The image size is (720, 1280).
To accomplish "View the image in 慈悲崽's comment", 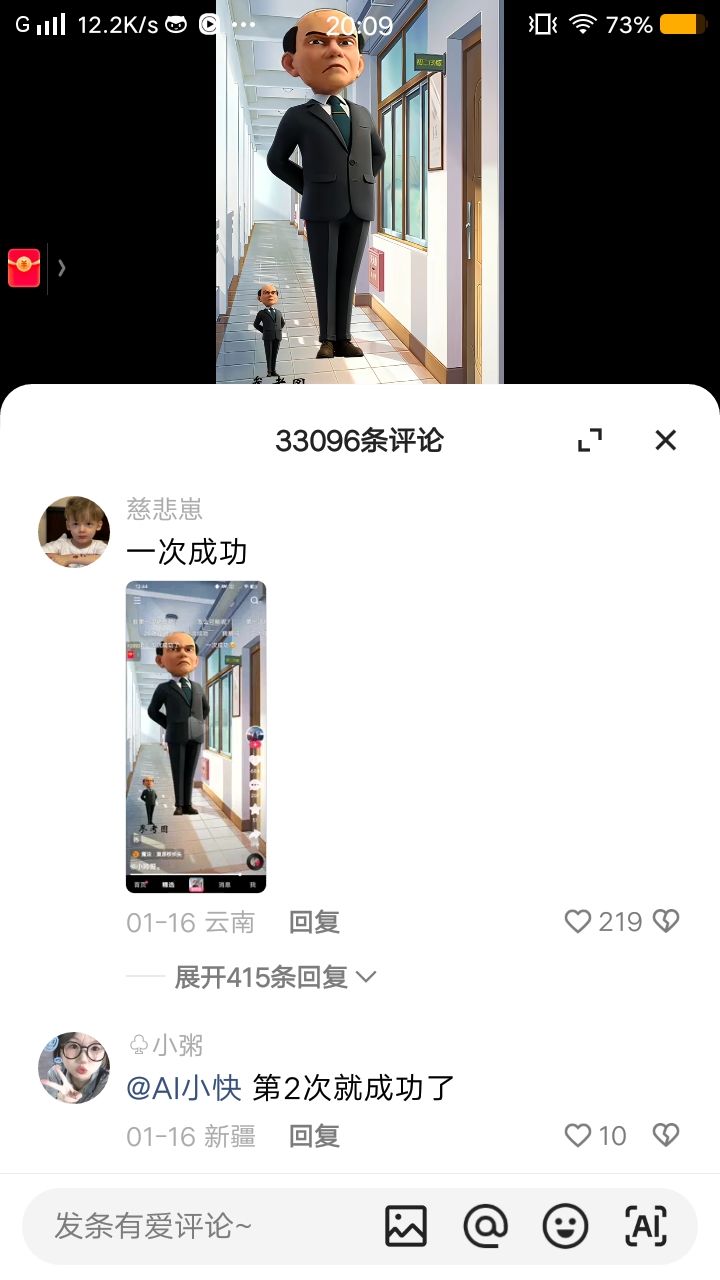I will [x=196, y=736].
